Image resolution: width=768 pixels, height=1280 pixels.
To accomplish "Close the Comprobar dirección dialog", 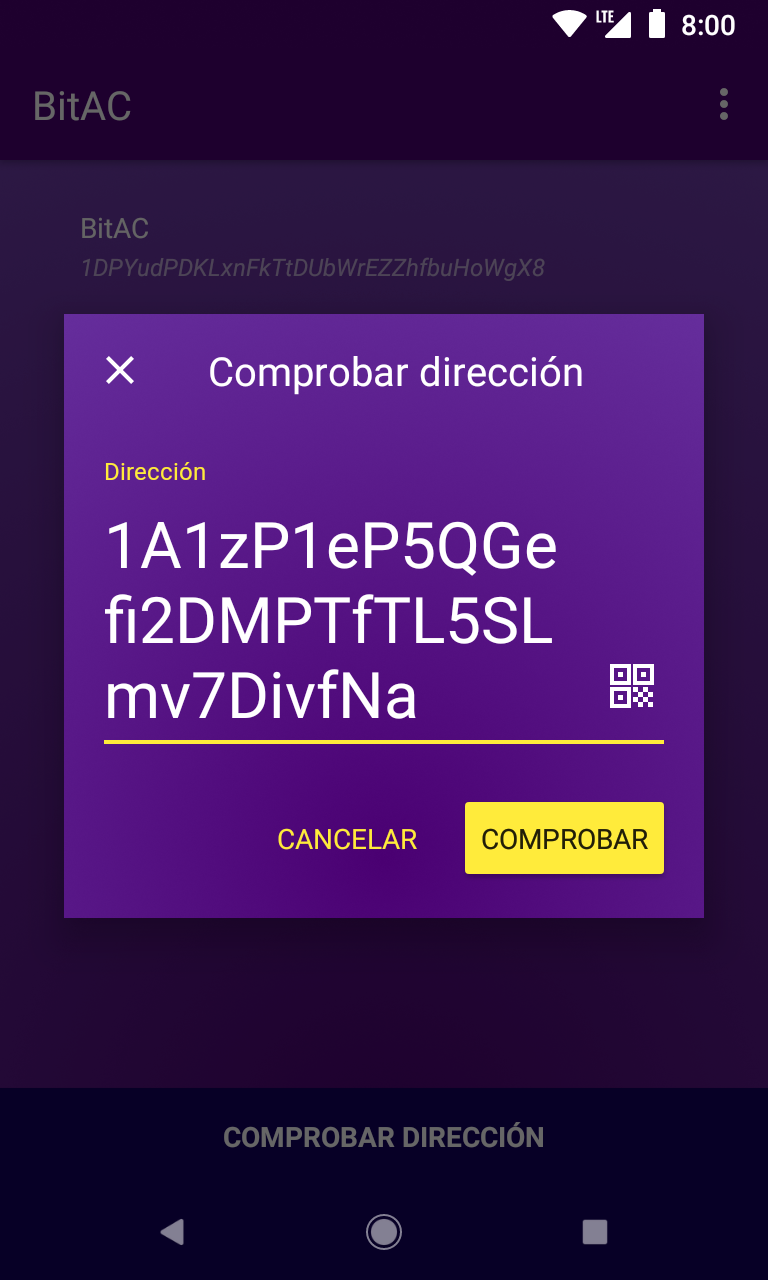I will point(120,371).
